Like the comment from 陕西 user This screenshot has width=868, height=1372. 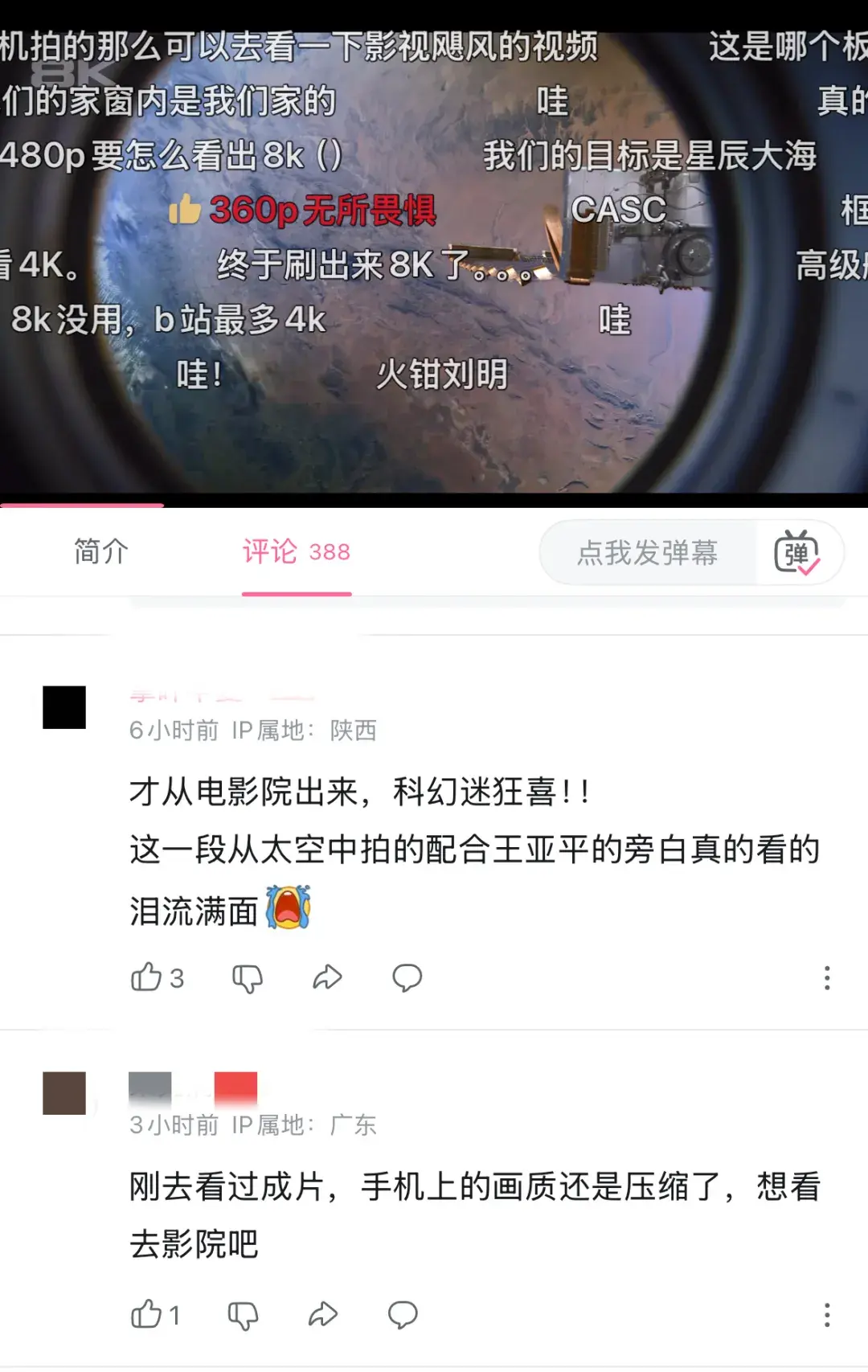pyautogui.click(x=147, y=977)
